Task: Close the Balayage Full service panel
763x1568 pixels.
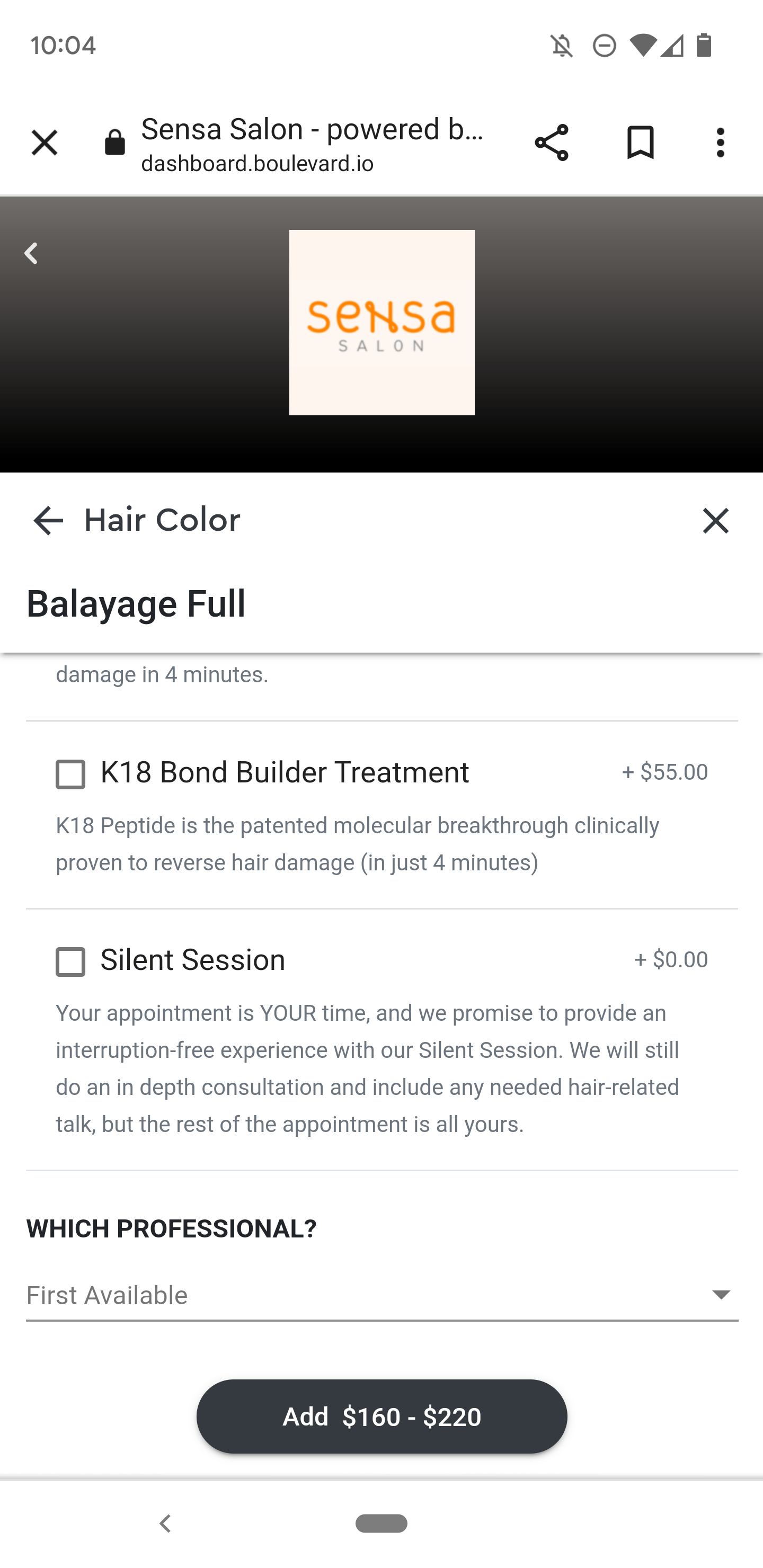Action: (x=715, y=521)
